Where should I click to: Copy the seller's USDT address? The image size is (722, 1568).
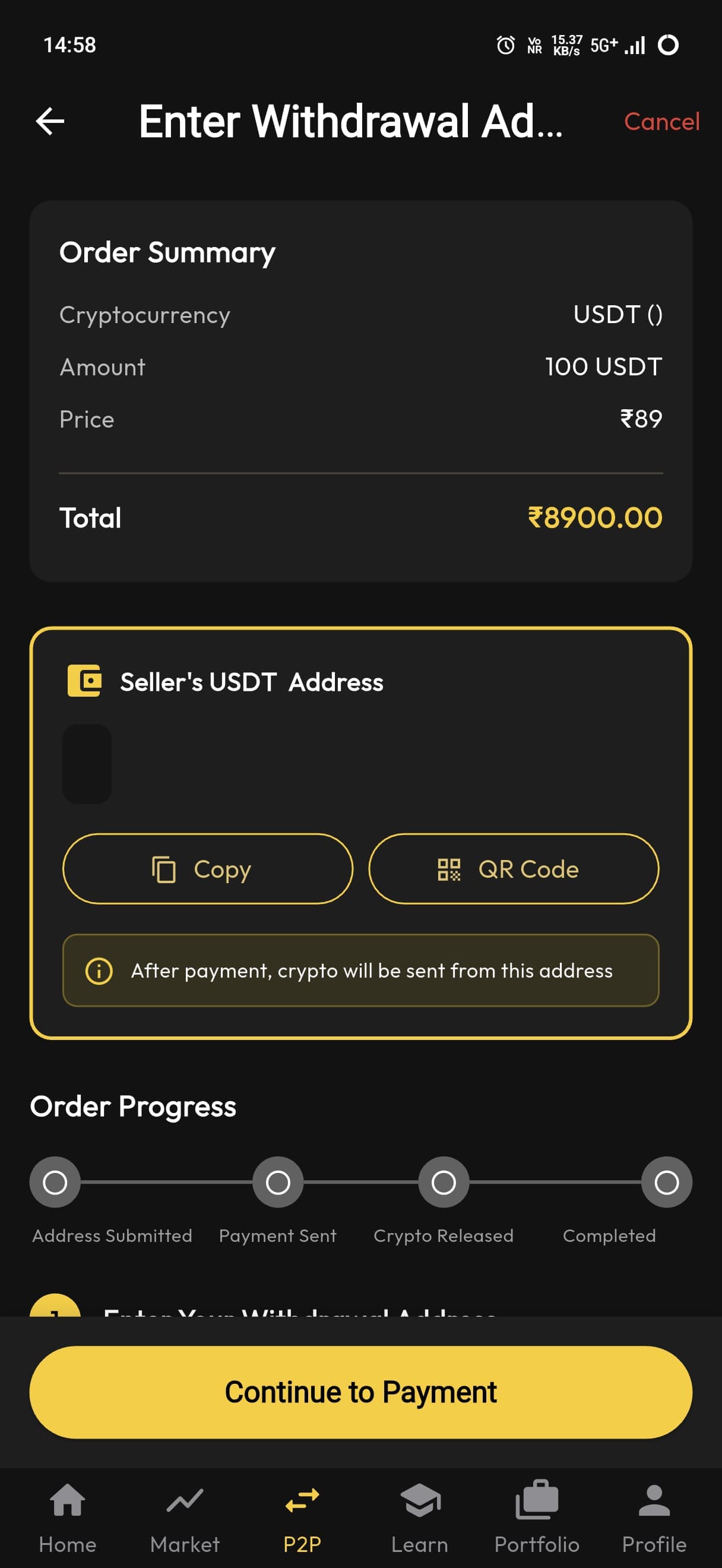click(207, 869)
